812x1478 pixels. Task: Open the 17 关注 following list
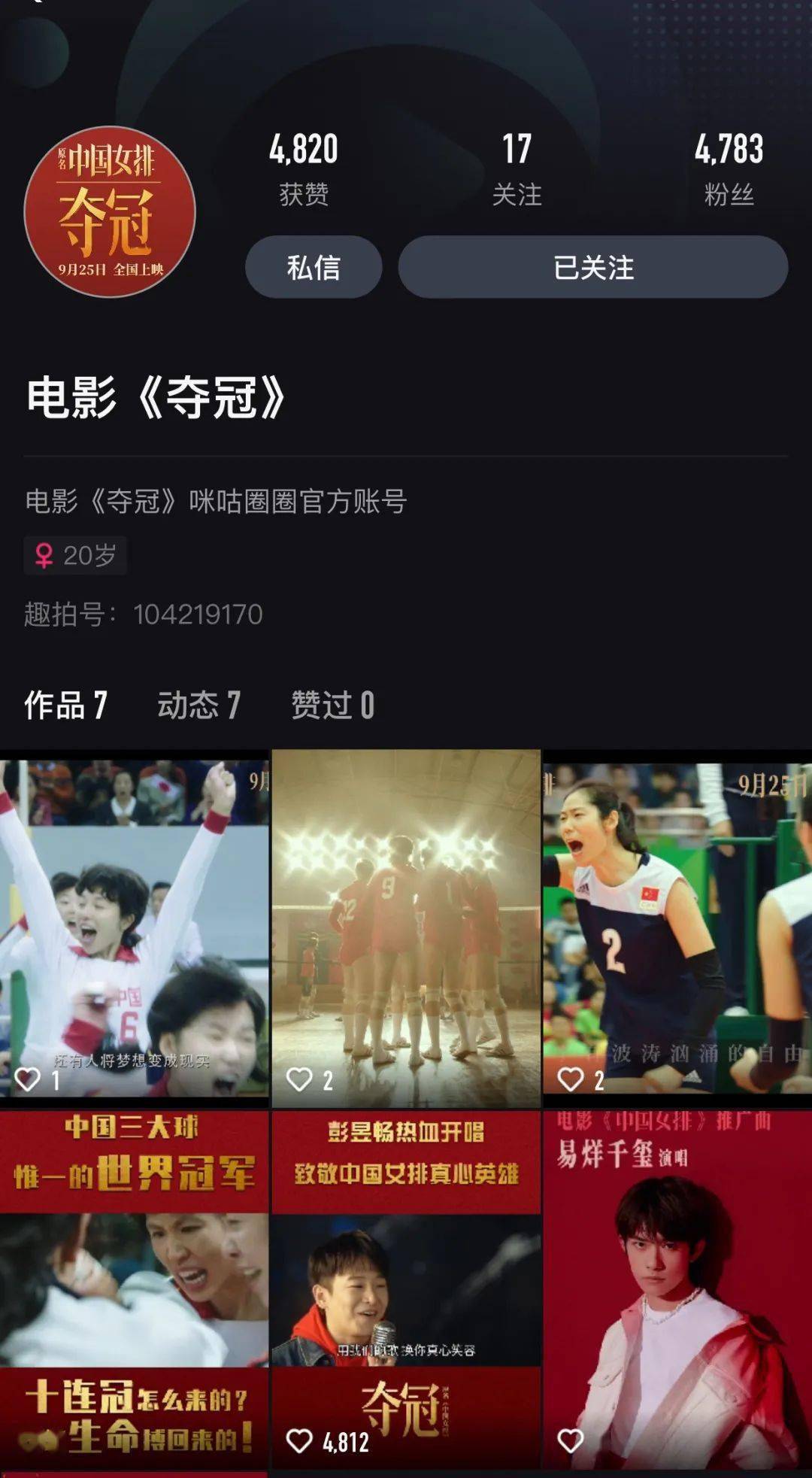pos(517,169)
